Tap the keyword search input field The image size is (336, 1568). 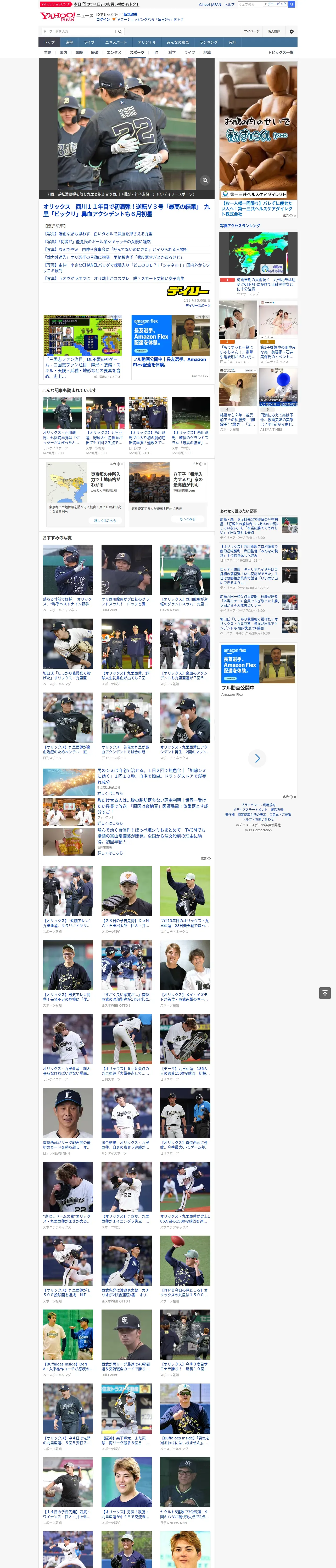tap(78, 31)
